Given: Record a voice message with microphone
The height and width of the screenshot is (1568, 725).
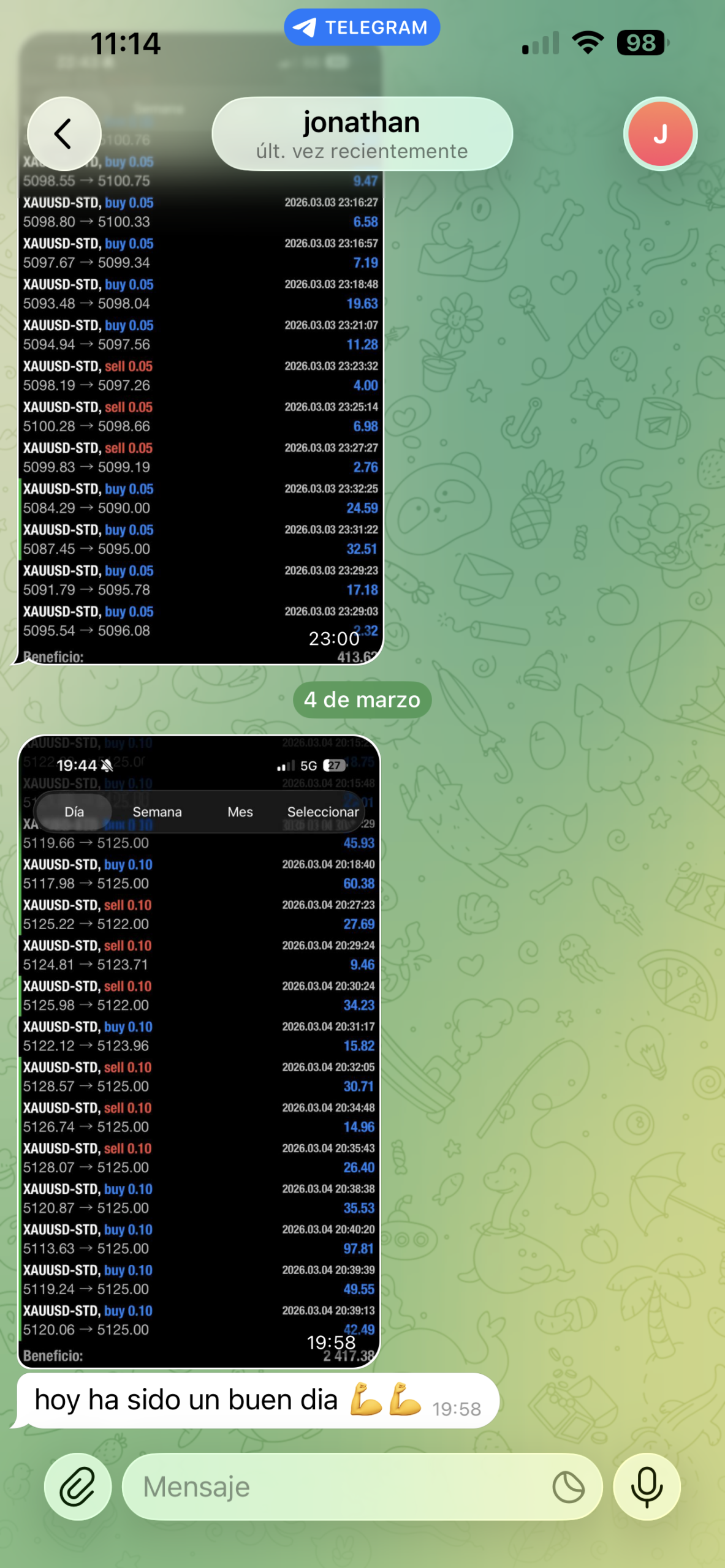Looking at the screenshot, I should click(647, 1487).
